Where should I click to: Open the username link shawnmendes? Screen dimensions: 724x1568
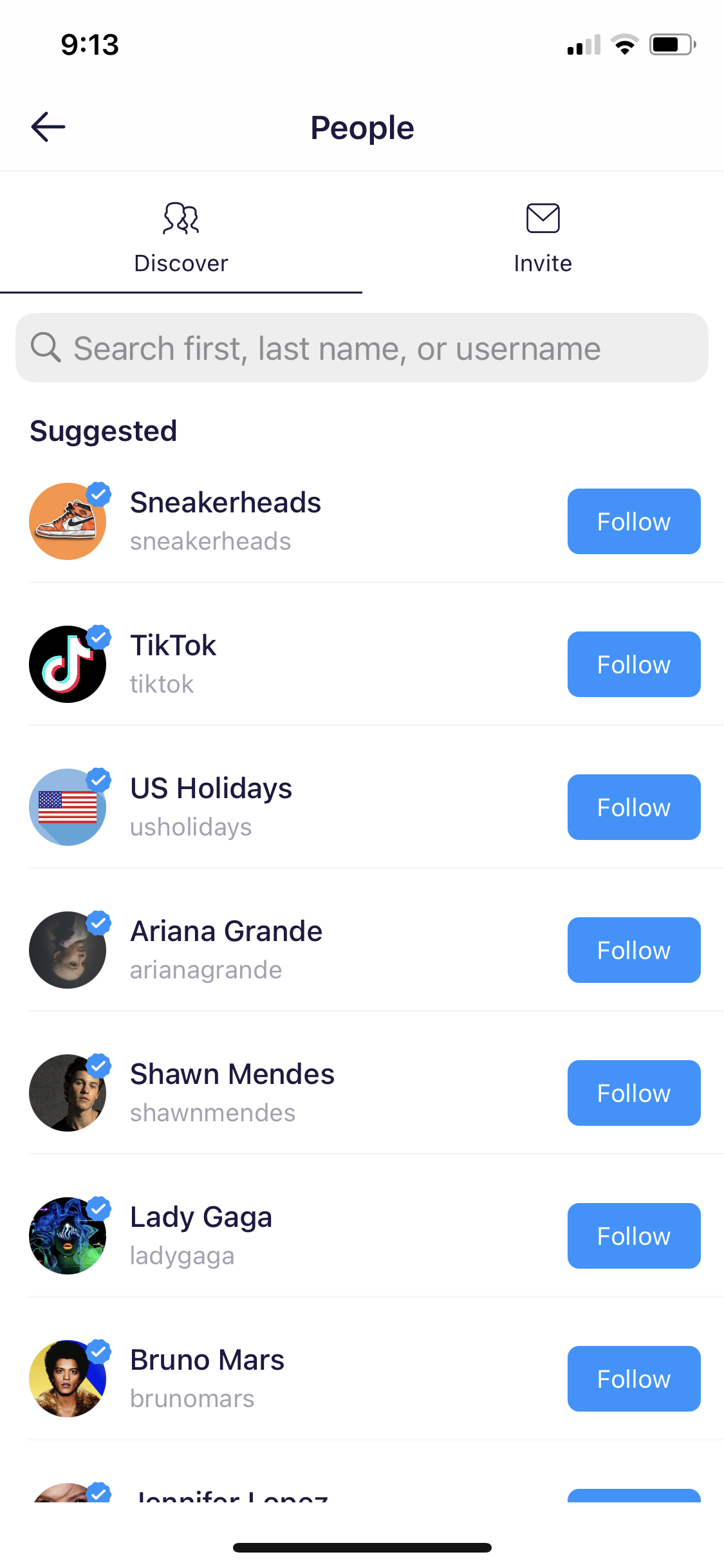pos(212,1112)
